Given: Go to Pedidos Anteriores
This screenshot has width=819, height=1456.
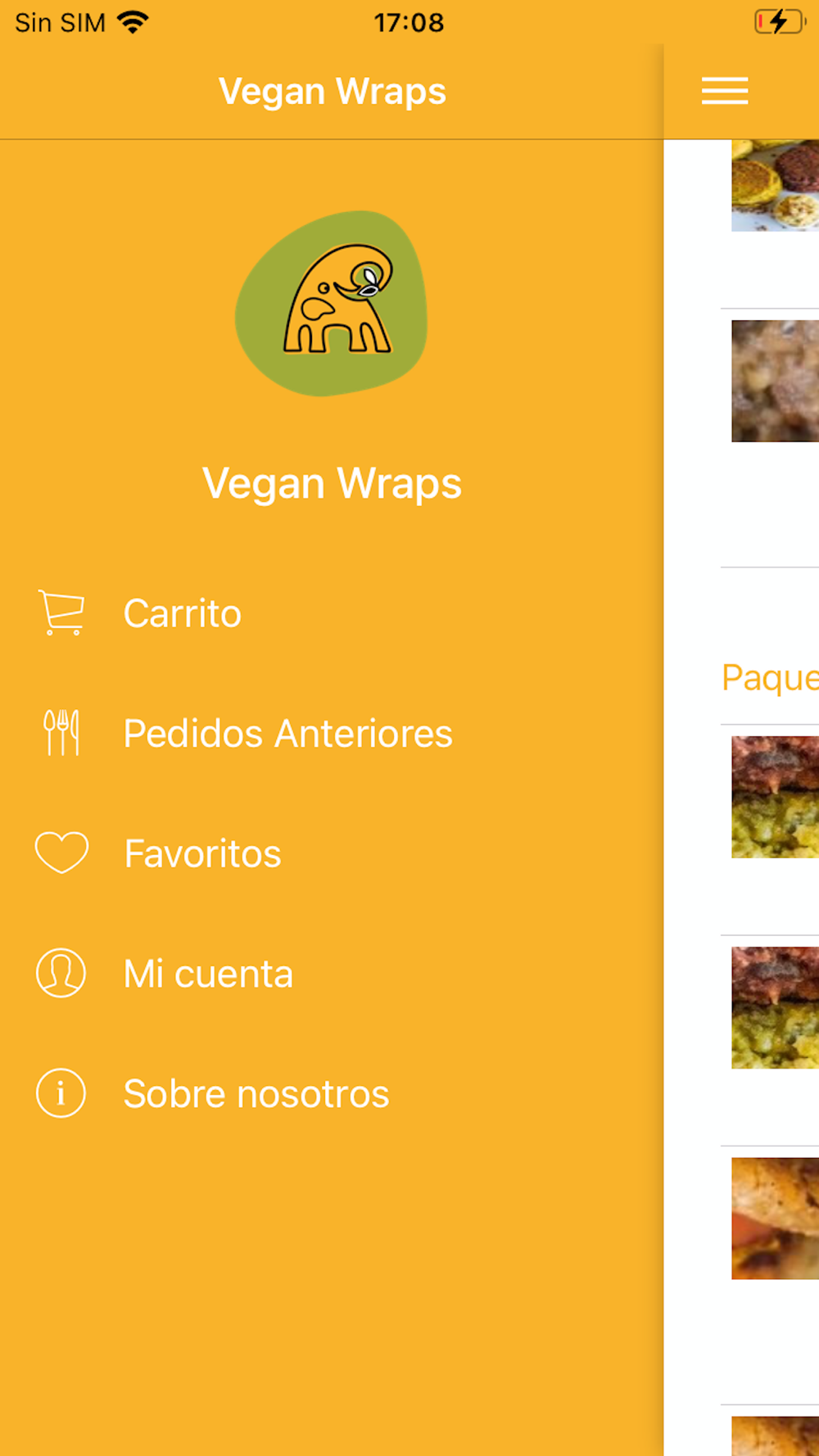Looking at the screenshot, I should (x=287, y=733).
